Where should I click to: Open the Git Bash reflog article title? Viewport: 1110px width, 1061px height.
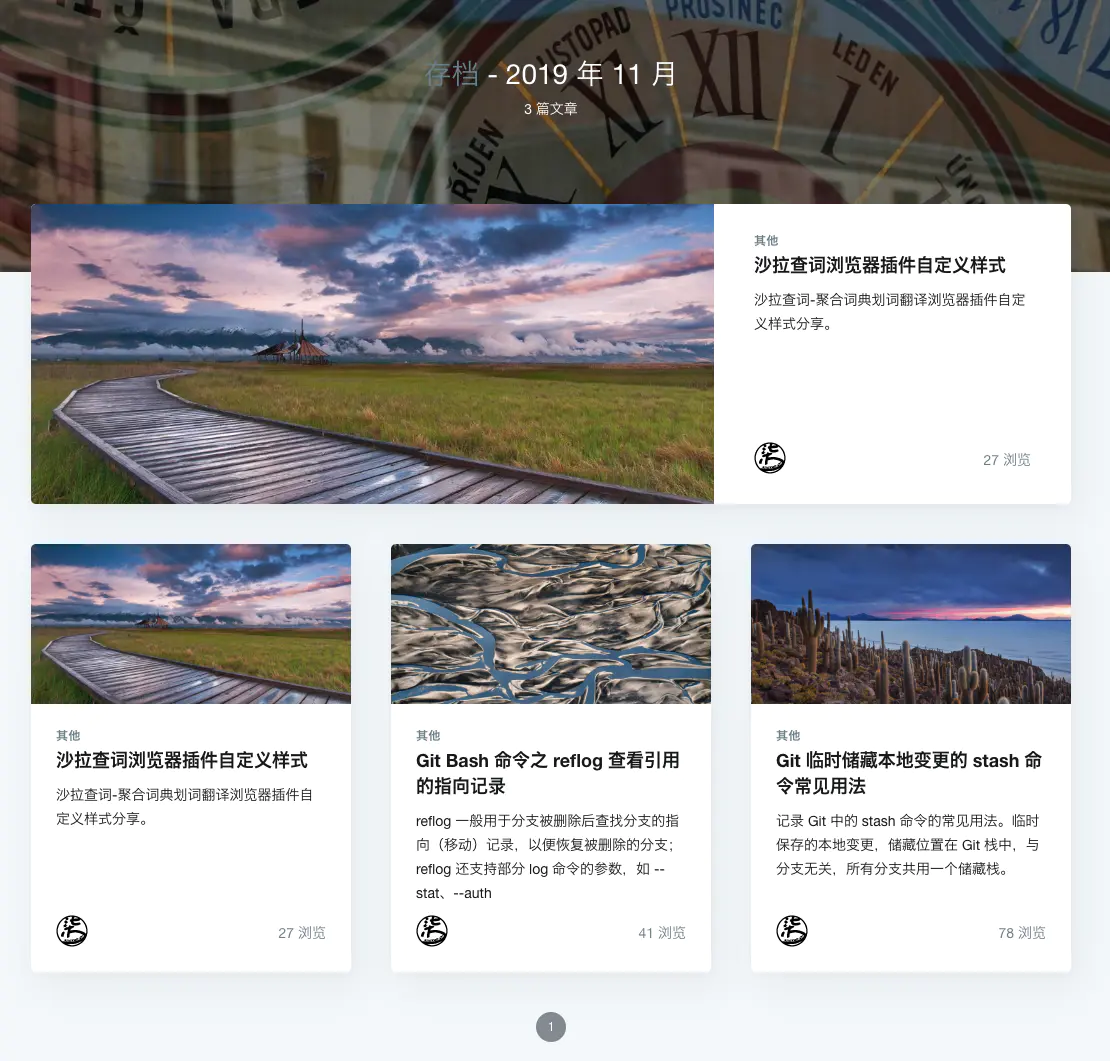[547, 773]
